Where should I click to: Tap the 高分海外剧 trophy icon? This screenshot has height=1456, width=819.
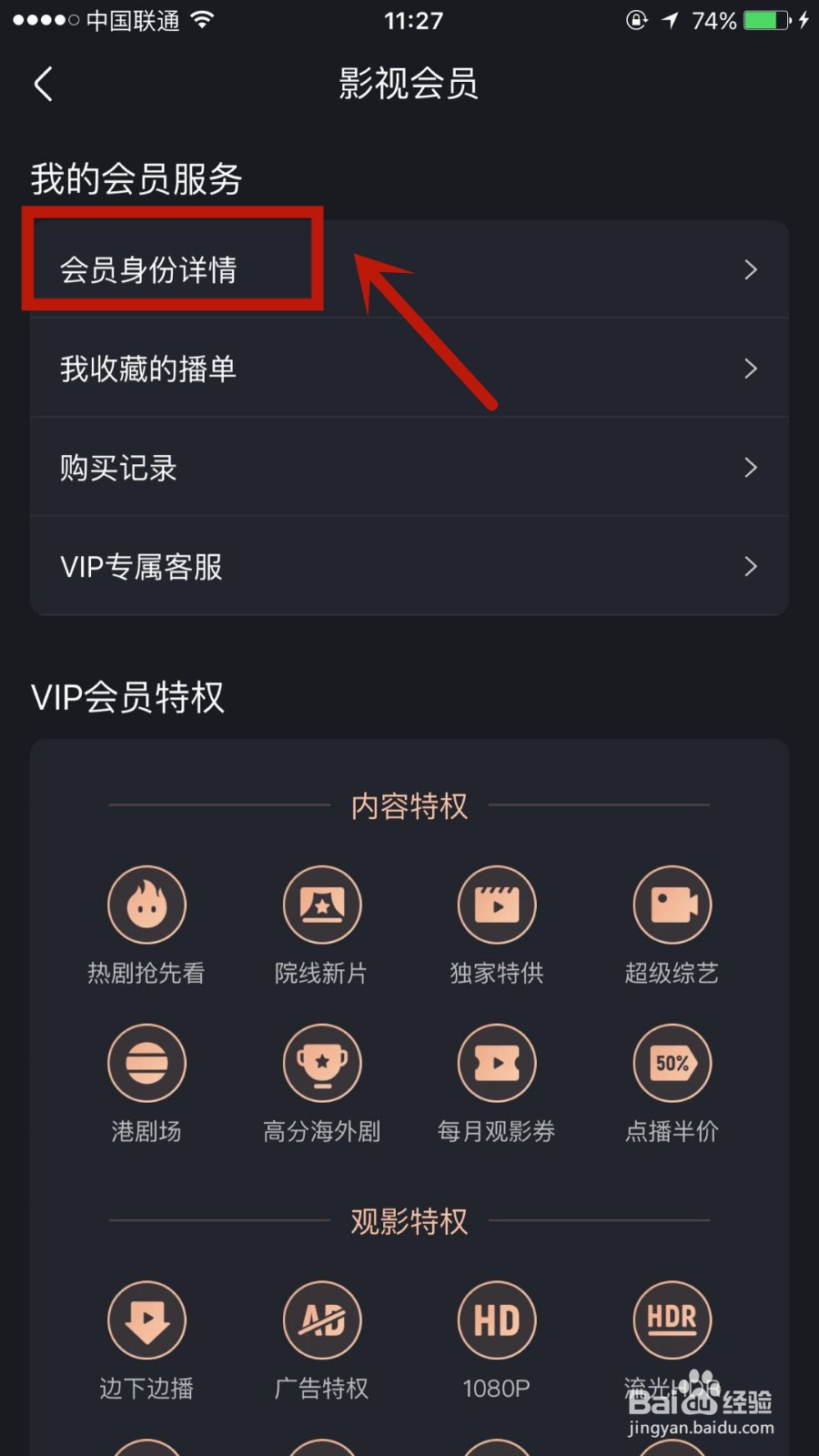(321, 1063)
